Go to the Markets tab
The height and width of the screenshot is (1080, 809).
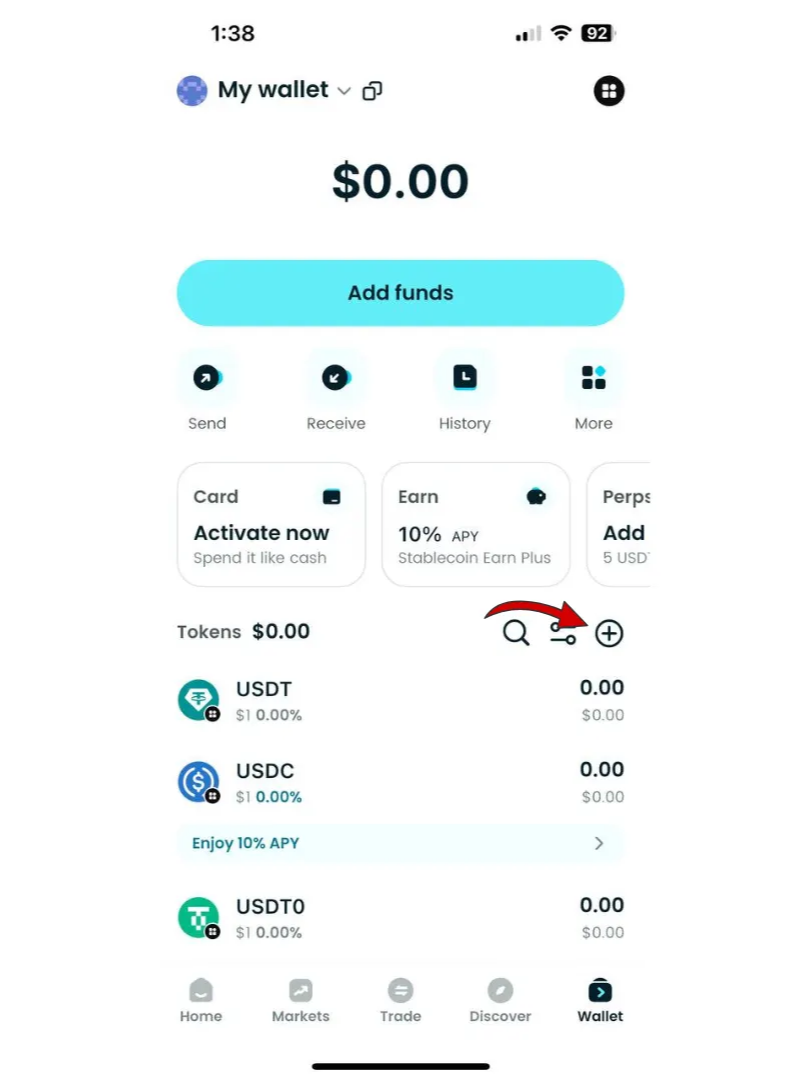click(x=300, y=1000)
